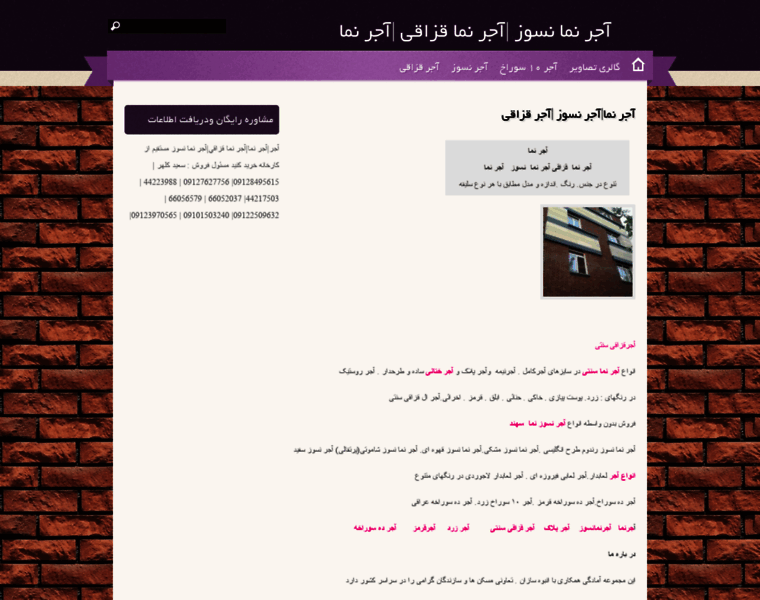
Task: Open the انواع آجر link
Action: 623,475
